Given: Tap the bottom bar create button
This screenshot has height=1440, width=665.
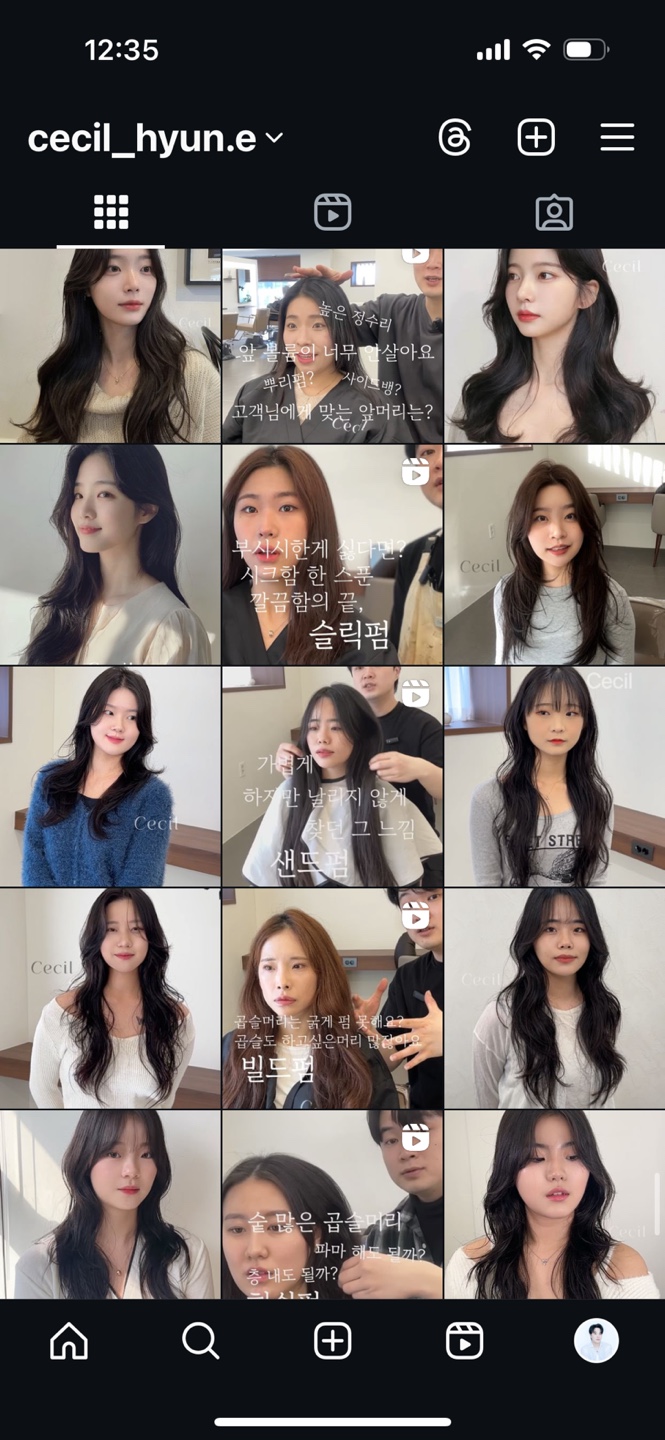Looking at the screenshot, I should pyautogui.click(x=332, y=1341).
